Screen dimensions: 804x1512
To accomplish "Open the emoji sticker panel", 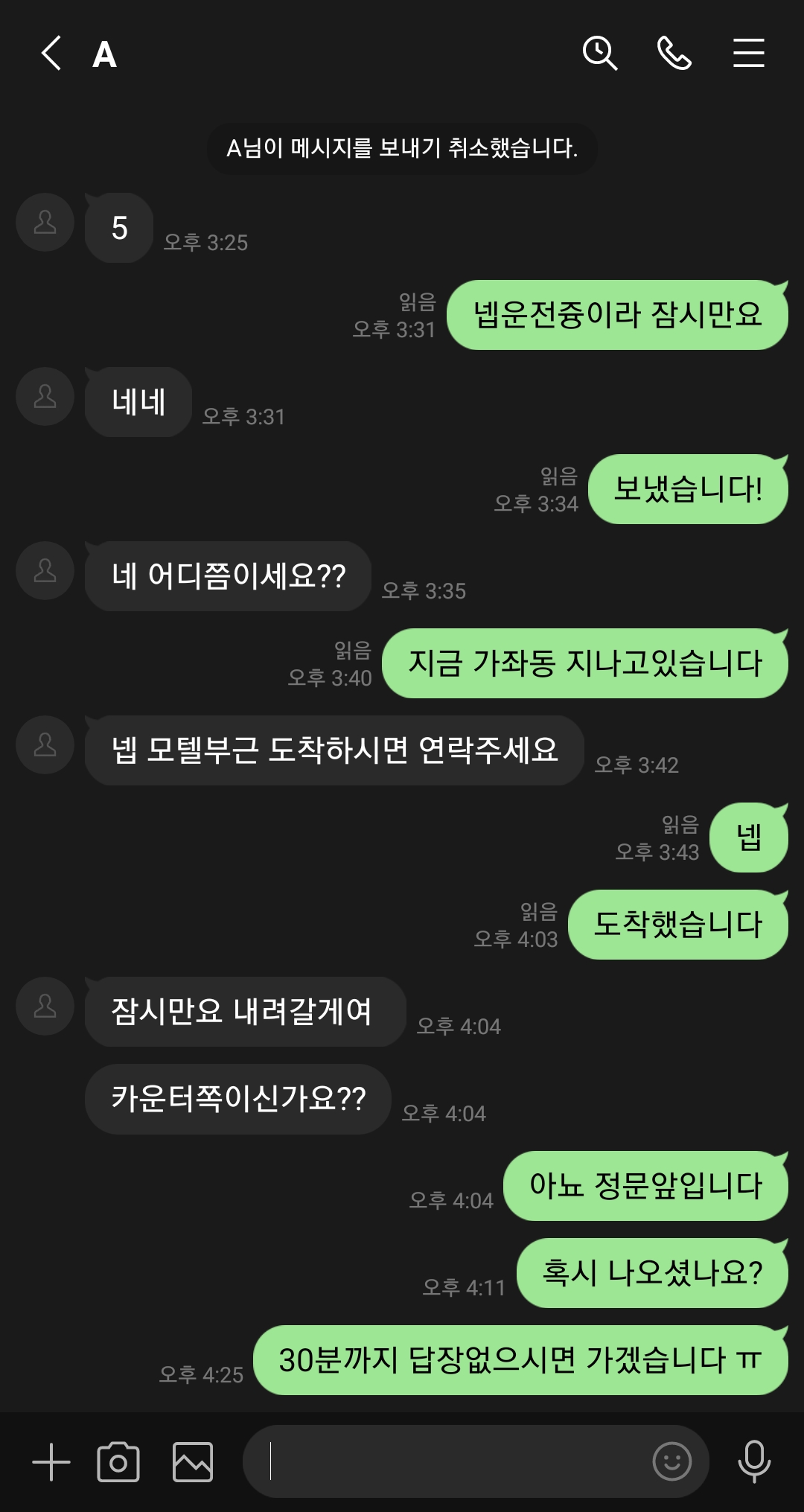I will [671, 1461].
